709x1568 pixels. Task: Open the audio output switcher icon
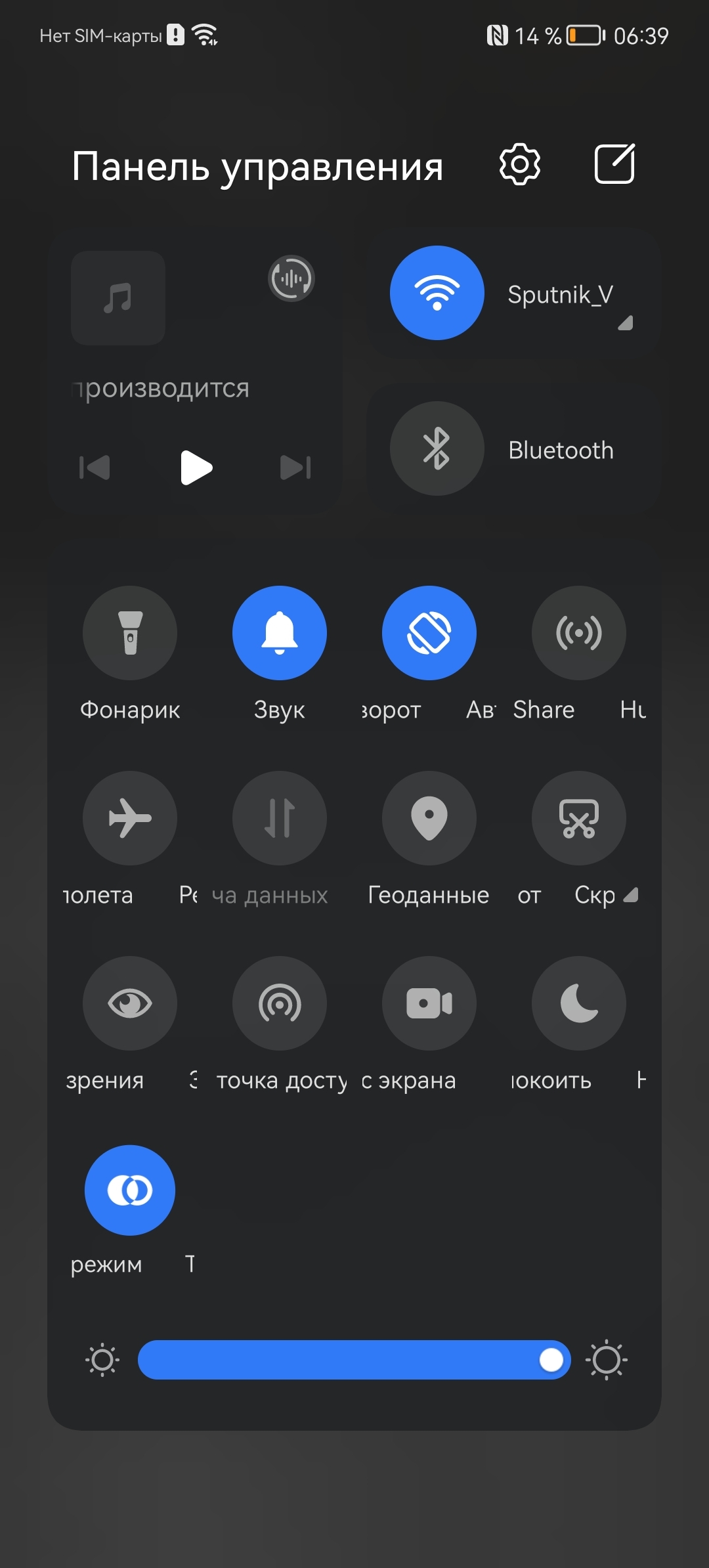[x=291, y=278]
